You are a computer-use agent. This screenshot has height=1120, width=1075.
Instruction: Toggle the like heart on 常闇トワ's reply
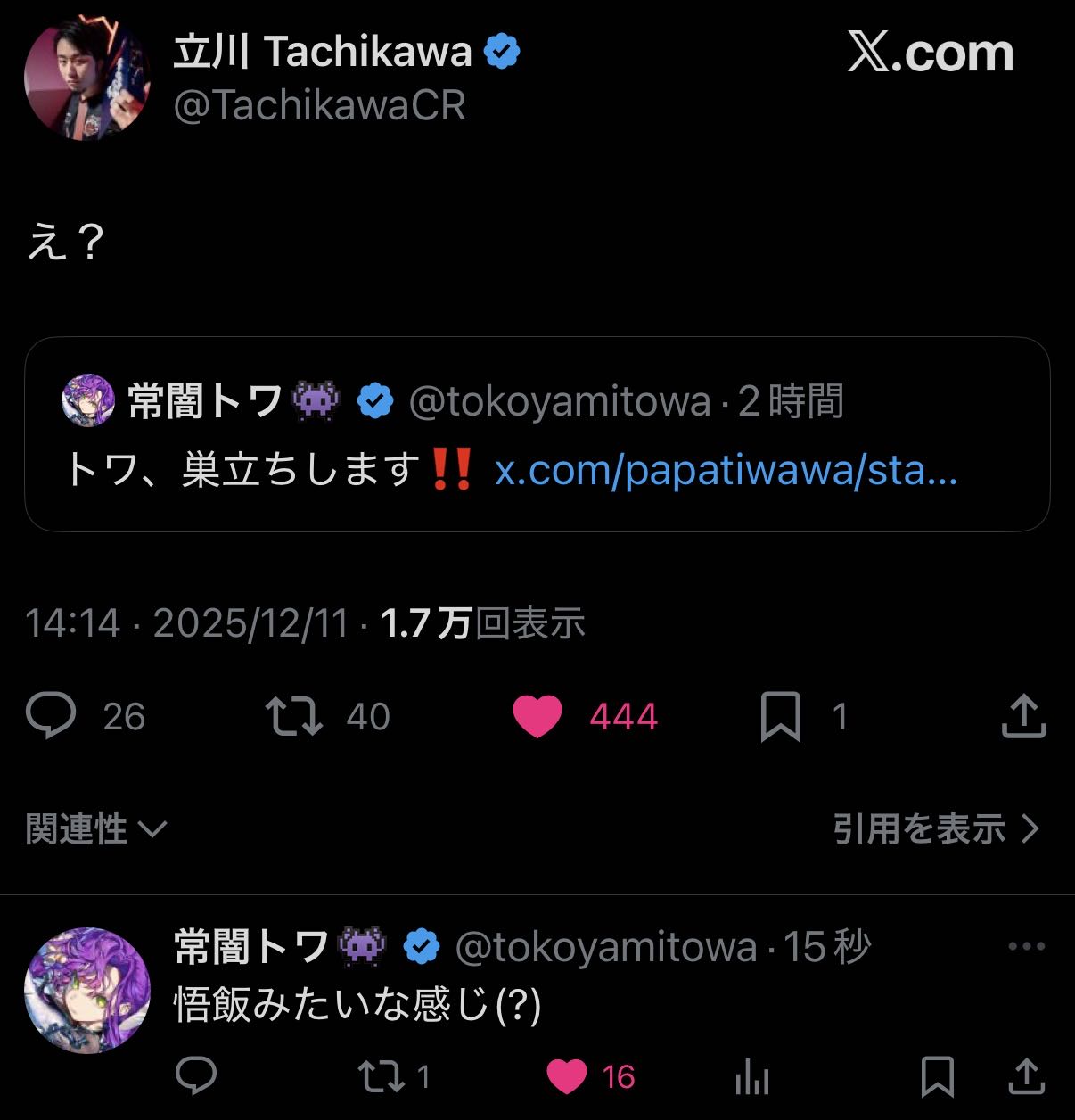click(567, 1076)
